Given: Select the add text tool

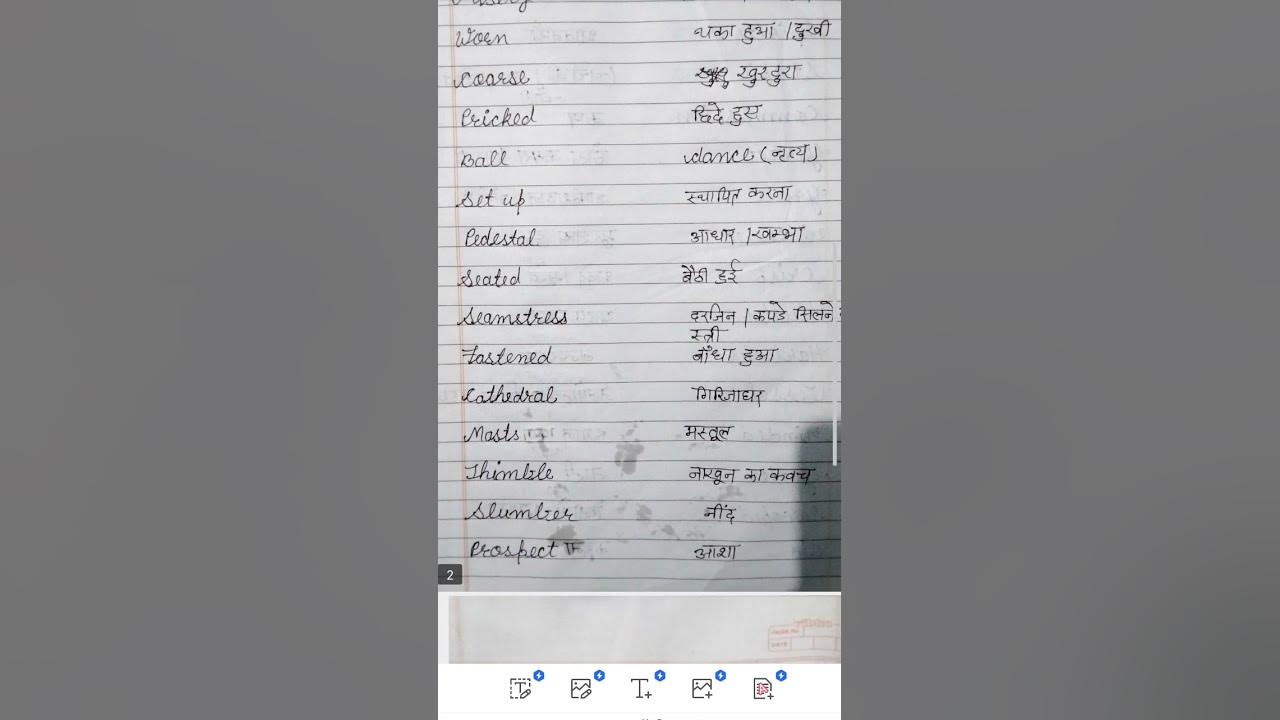Looking at the screenshot, I should point(641,688).
